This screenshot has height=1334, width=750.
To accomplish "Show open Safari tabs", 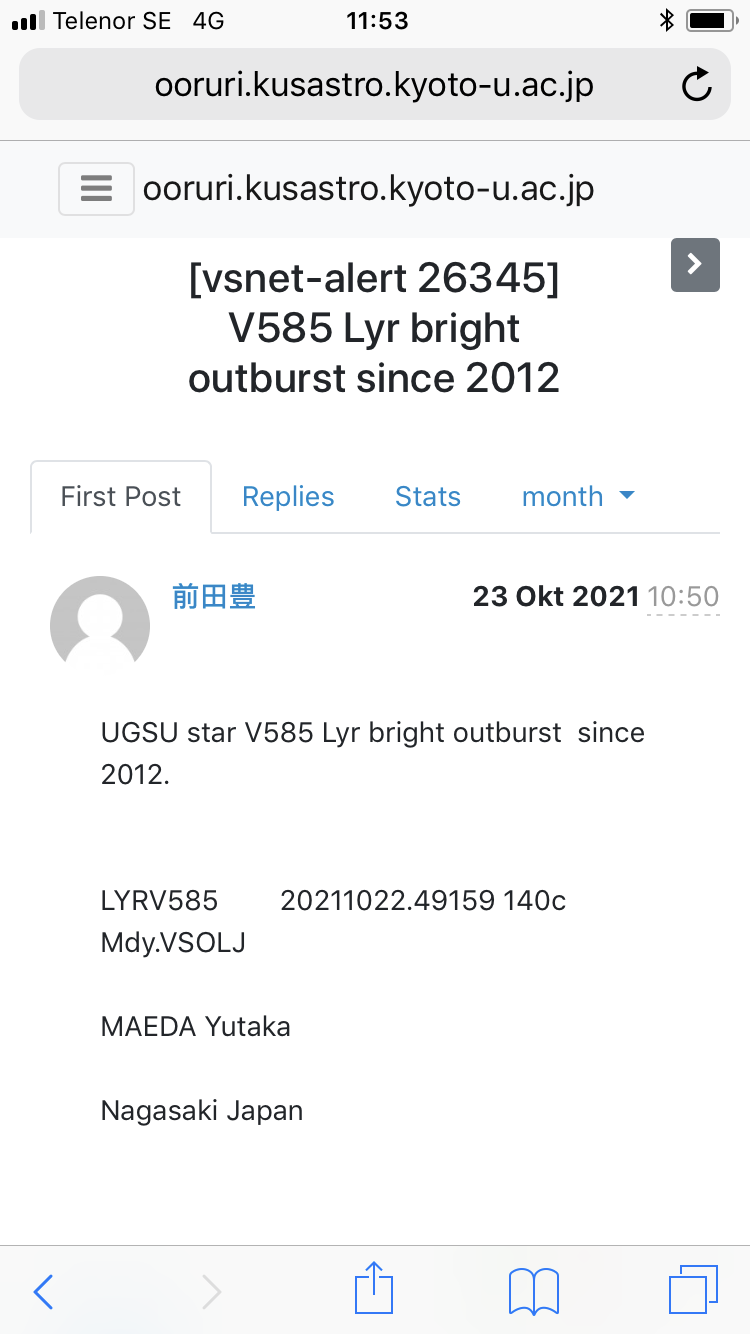I will pyautogui.click(x=692, y=1290).
